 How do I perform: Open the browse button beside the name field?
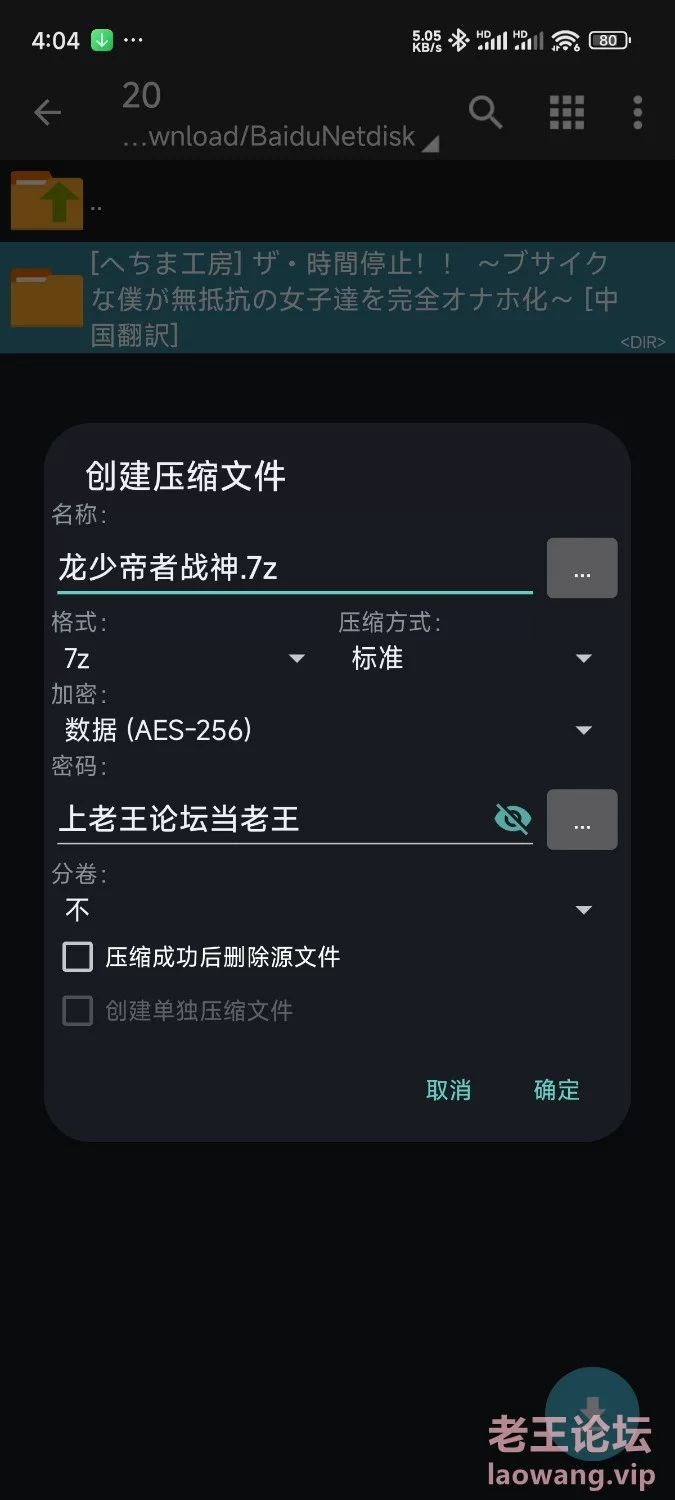point(582,568)
